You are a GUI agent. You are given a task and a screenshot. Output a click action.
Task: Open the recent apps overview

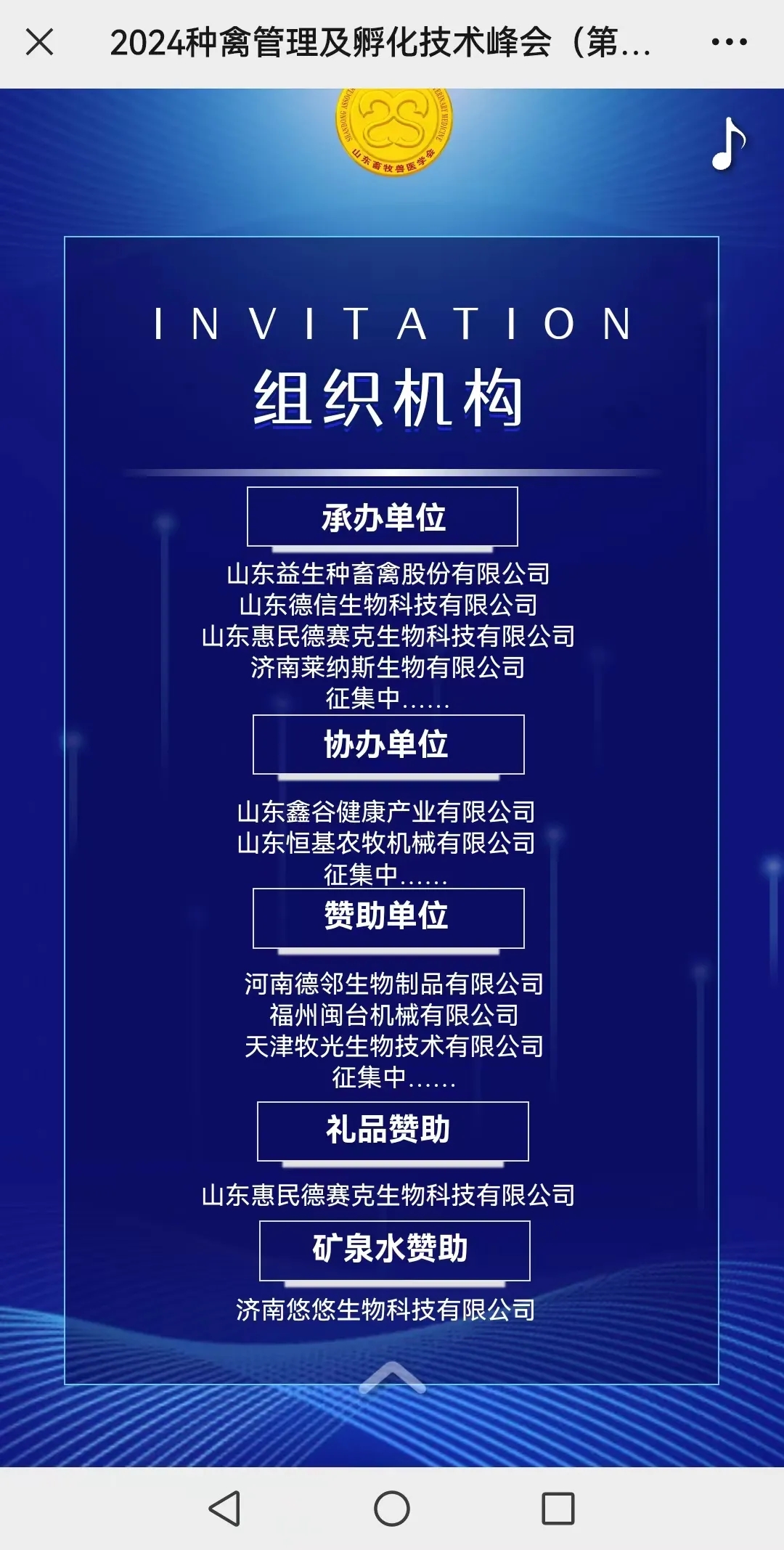tap(558, 1509)
